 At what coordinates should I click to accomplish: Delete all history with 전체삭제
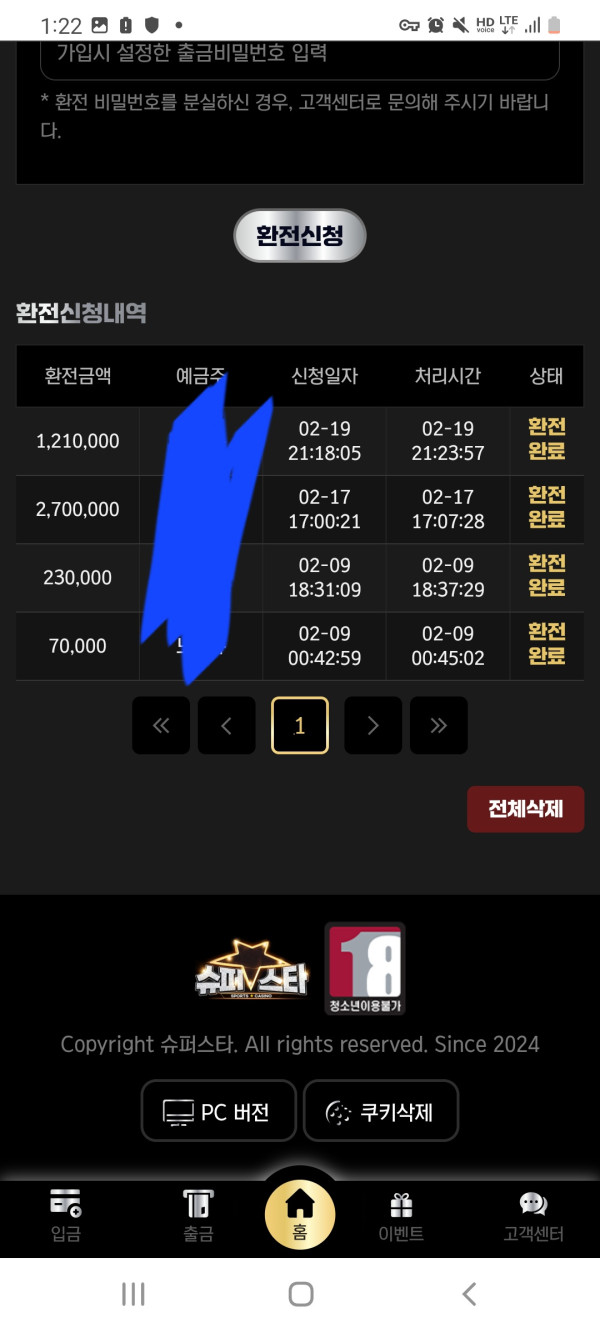point(525,810)
